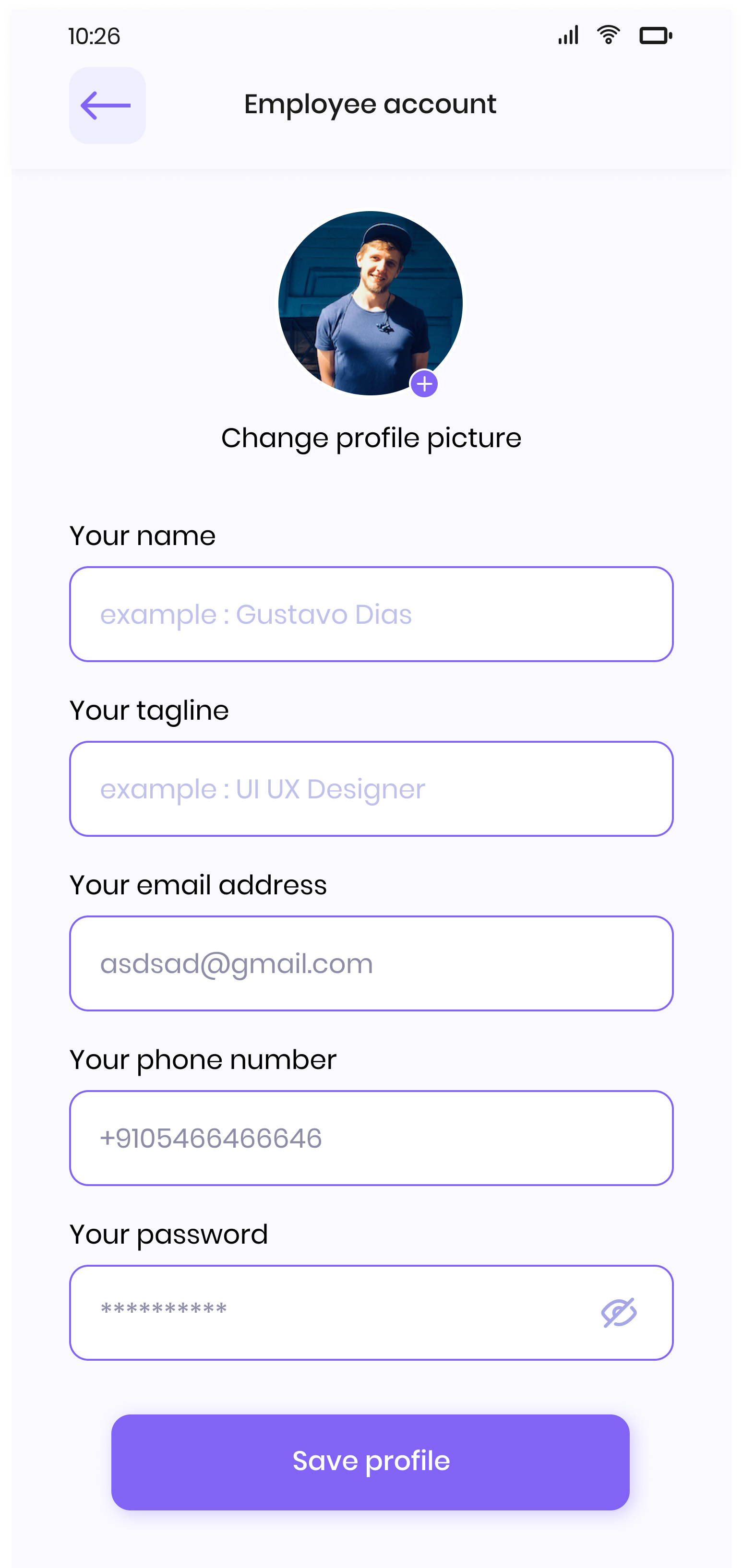
Task: Reveal the password with eye icon
Action: pos(618,1312)
